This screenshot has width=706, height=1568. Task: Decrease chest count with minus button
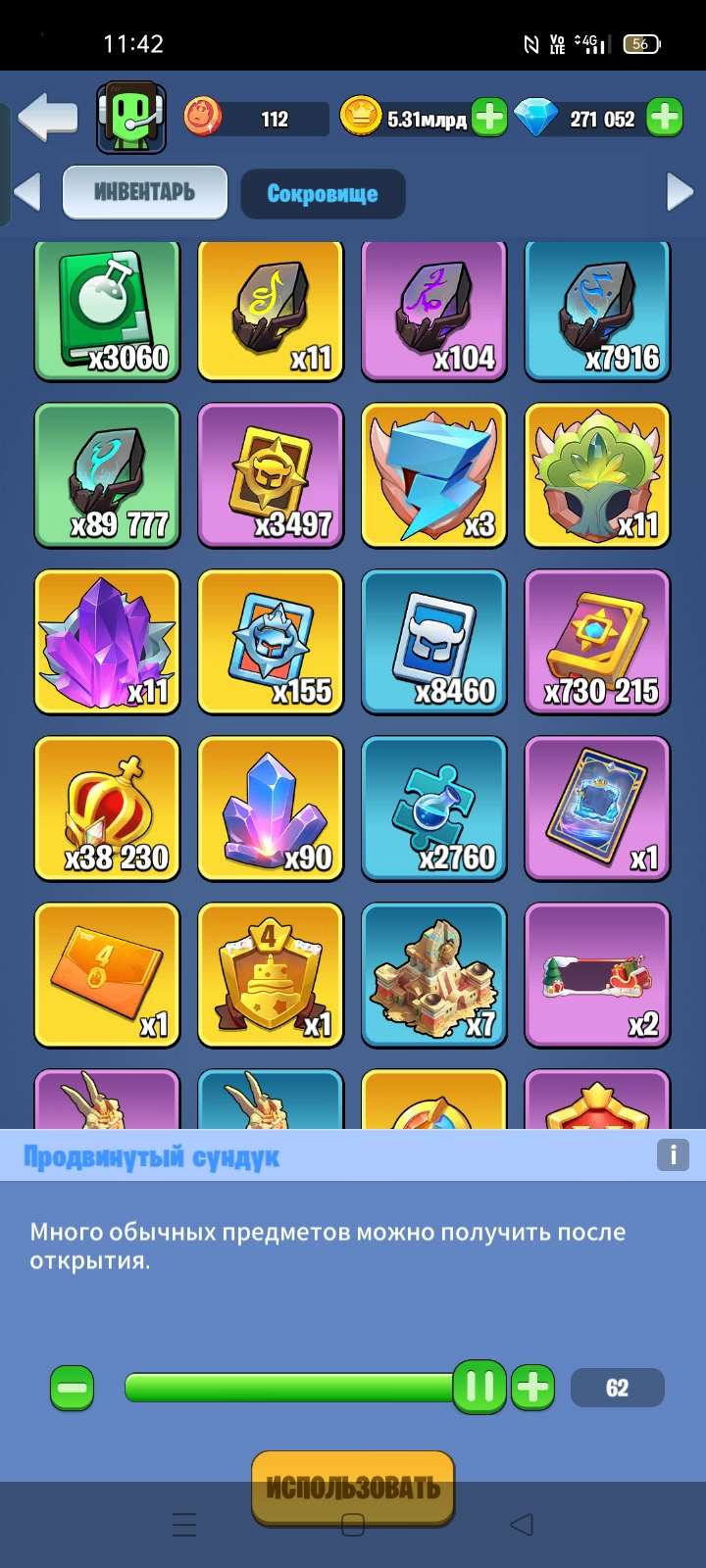coord(70,1387)
